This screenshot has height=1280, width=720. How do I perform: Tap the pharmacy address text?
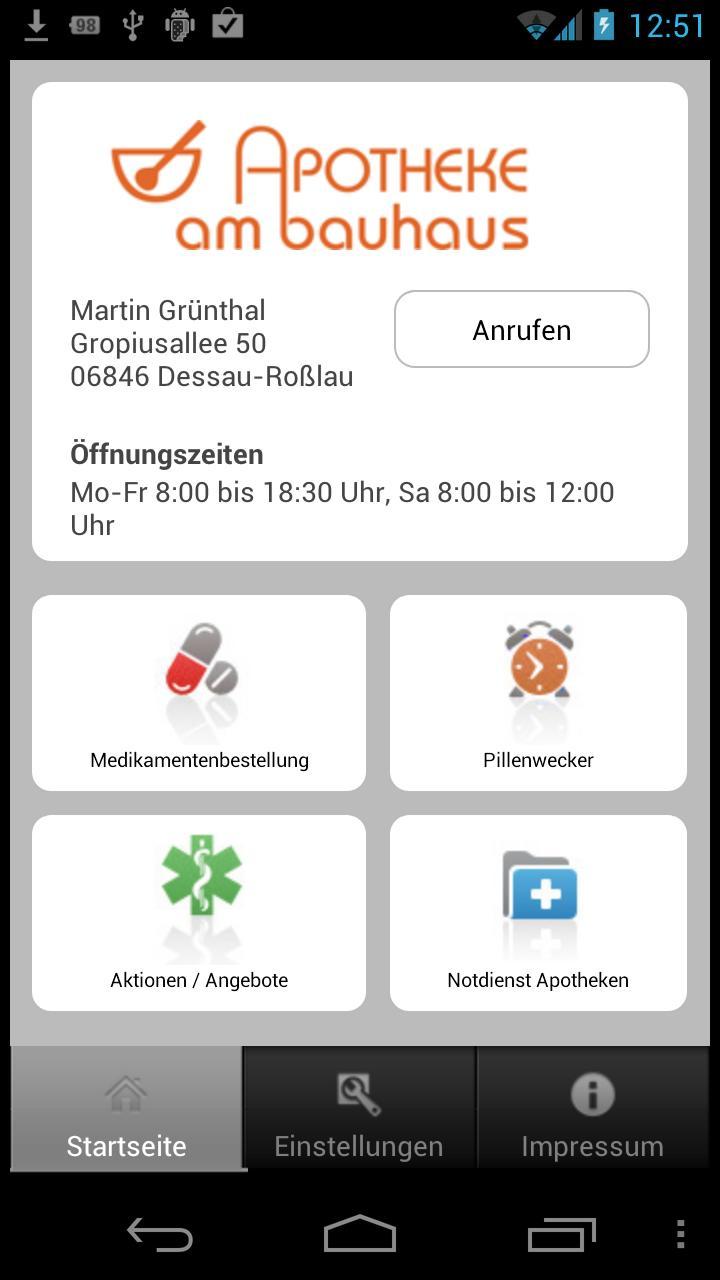[x=211, y=343]
